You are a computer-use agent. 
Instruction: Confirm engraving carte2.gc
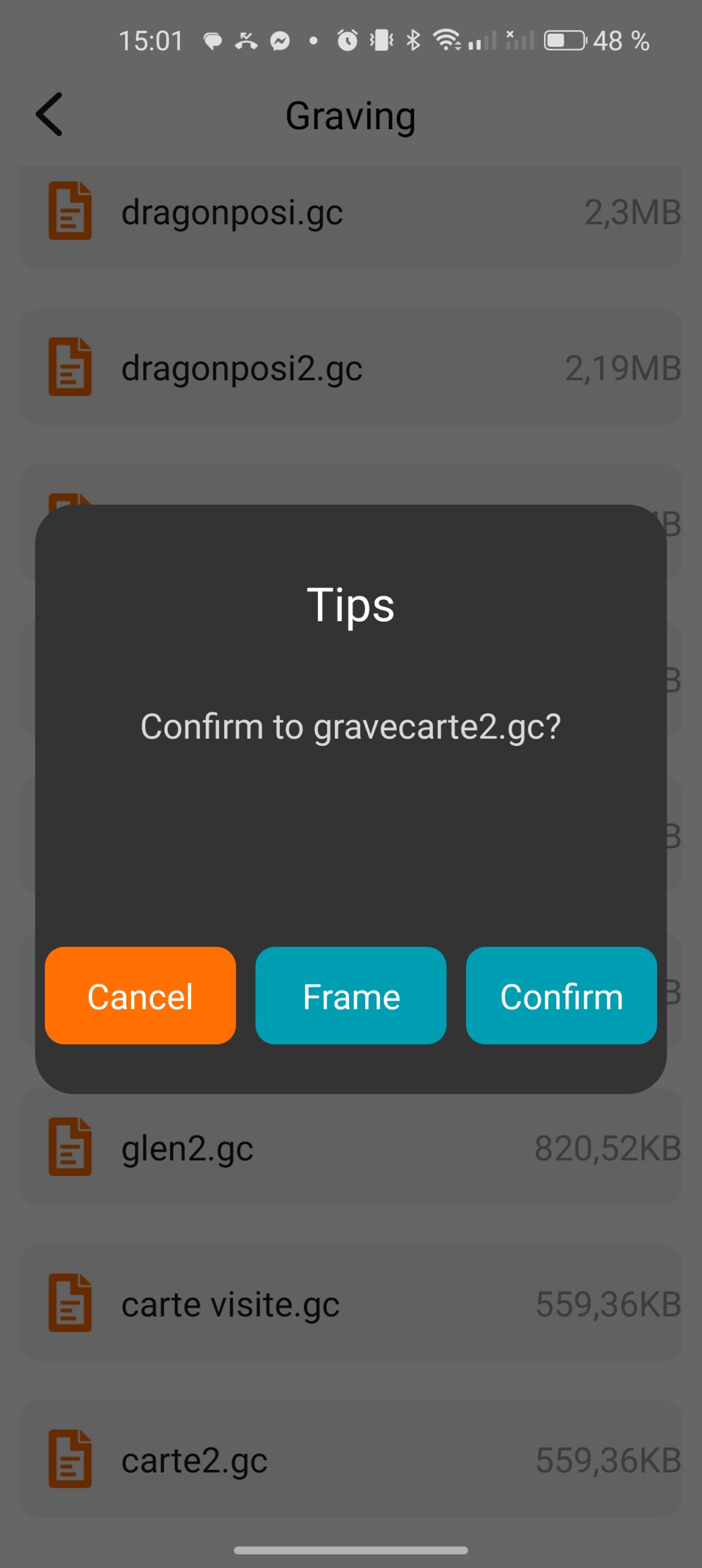tap(561, 995)
